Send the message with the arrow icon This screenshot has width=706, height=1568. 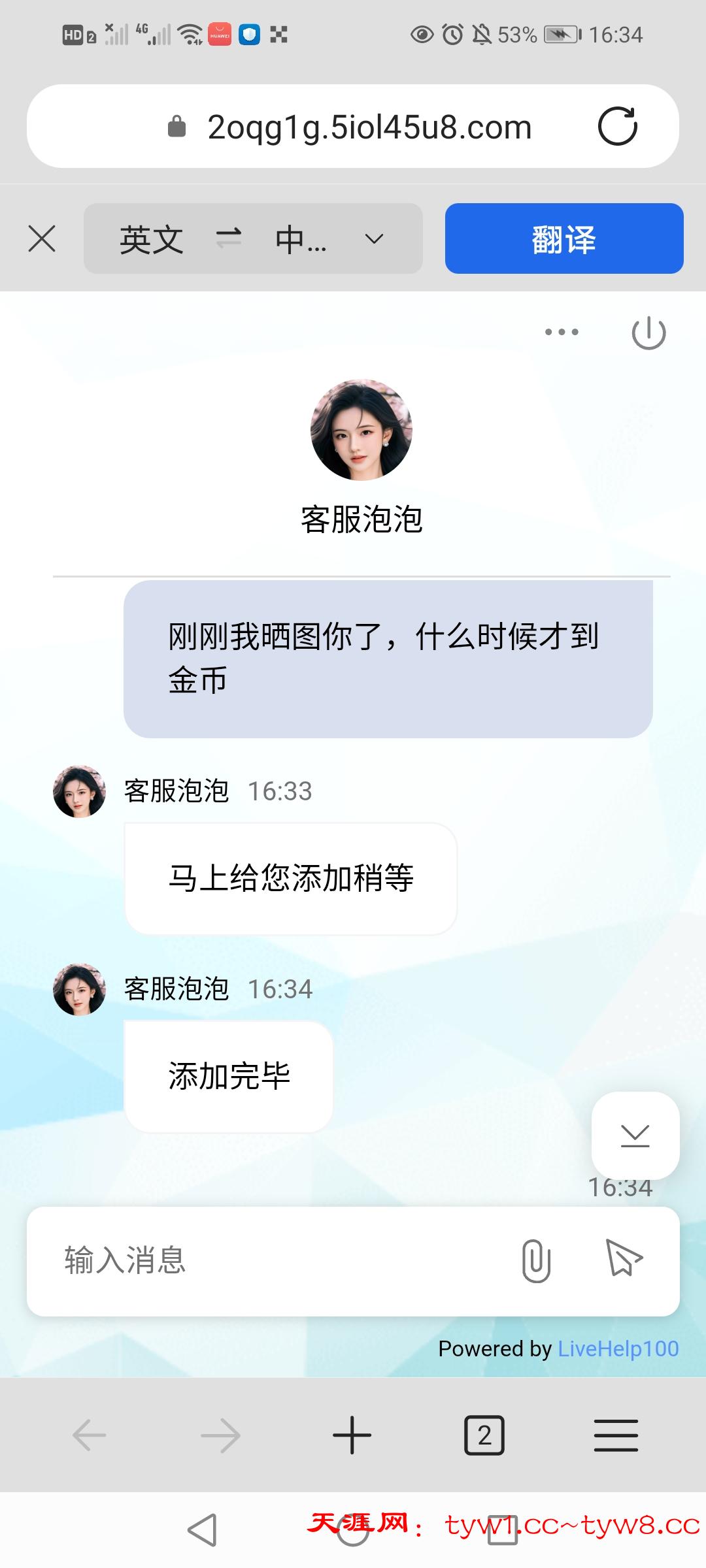tap(624, 1258)
